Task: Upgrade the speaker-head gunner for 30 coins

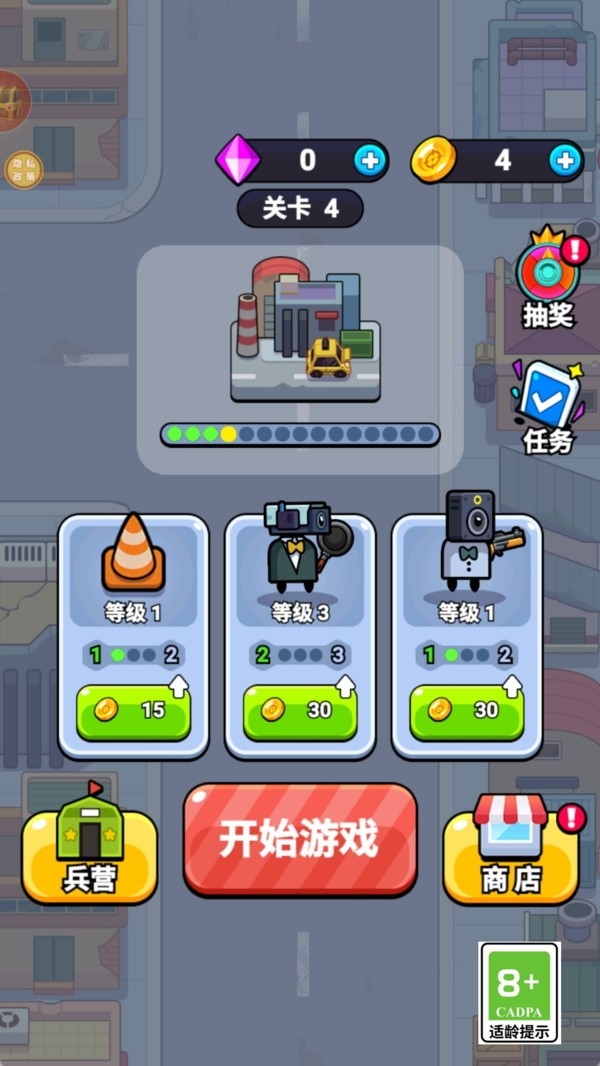Action: 467,711
